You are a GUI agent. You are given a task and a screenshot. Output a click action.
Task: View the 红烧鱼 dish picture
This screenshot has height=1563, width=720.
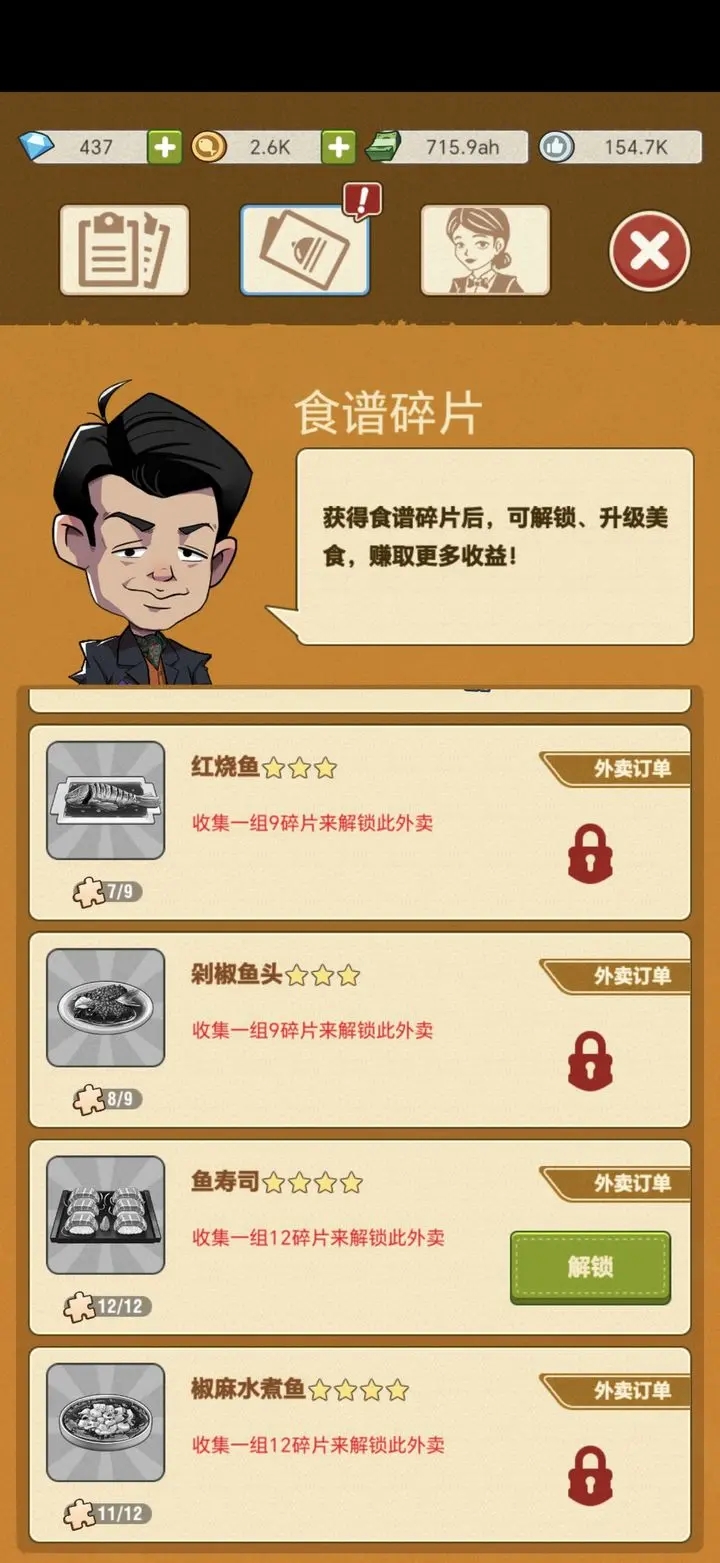point(106,800)
